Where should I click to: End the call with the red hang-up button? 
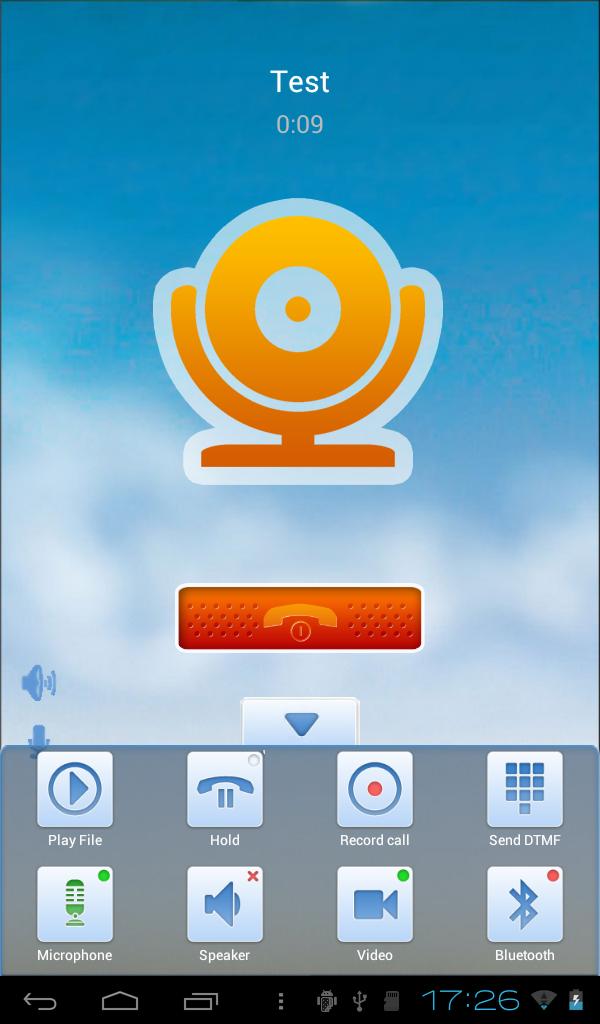coord(300,618)
